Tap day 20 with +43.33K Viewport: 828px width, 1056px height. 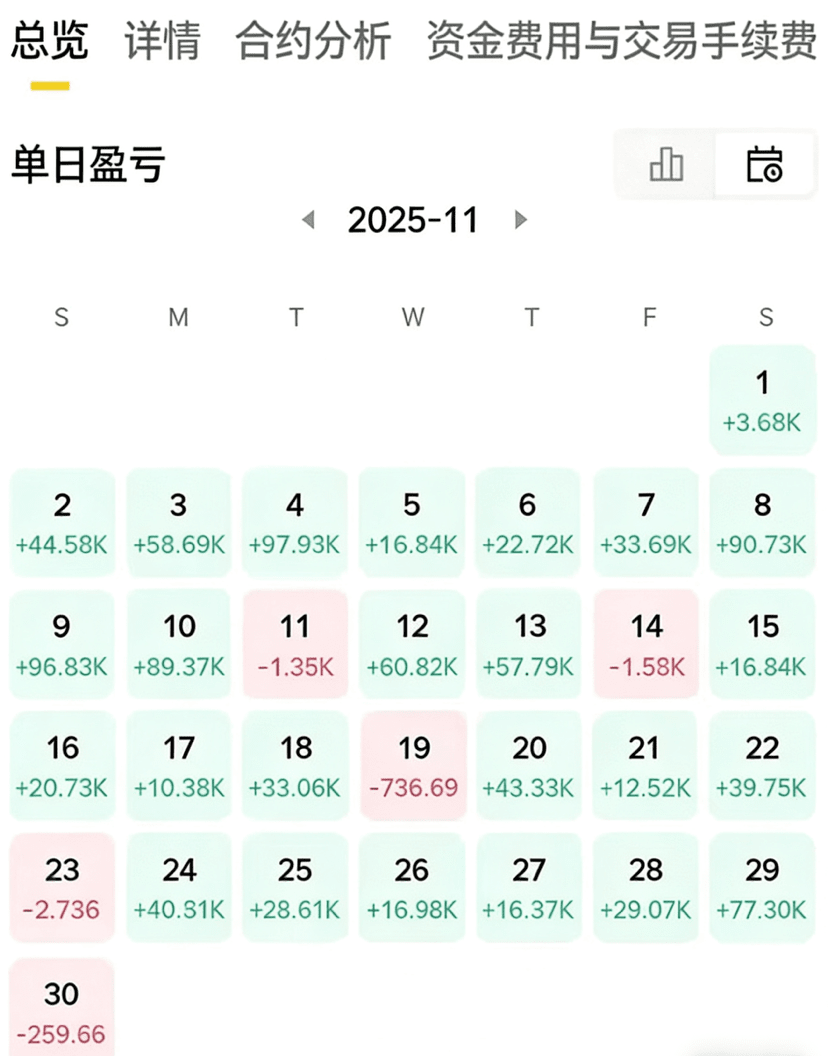529,765
